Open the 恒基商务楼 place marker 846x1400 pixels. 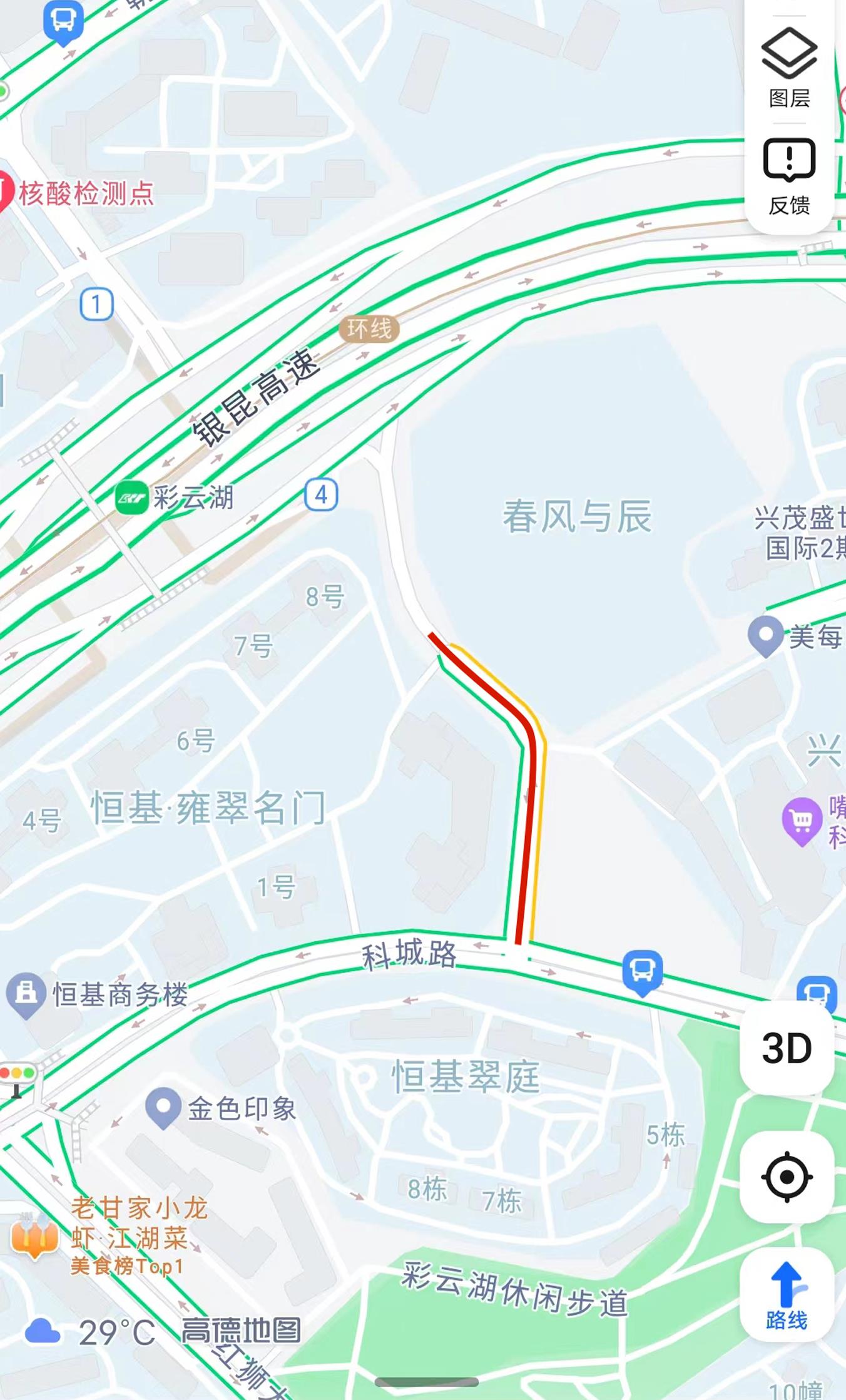pos(26,994)
